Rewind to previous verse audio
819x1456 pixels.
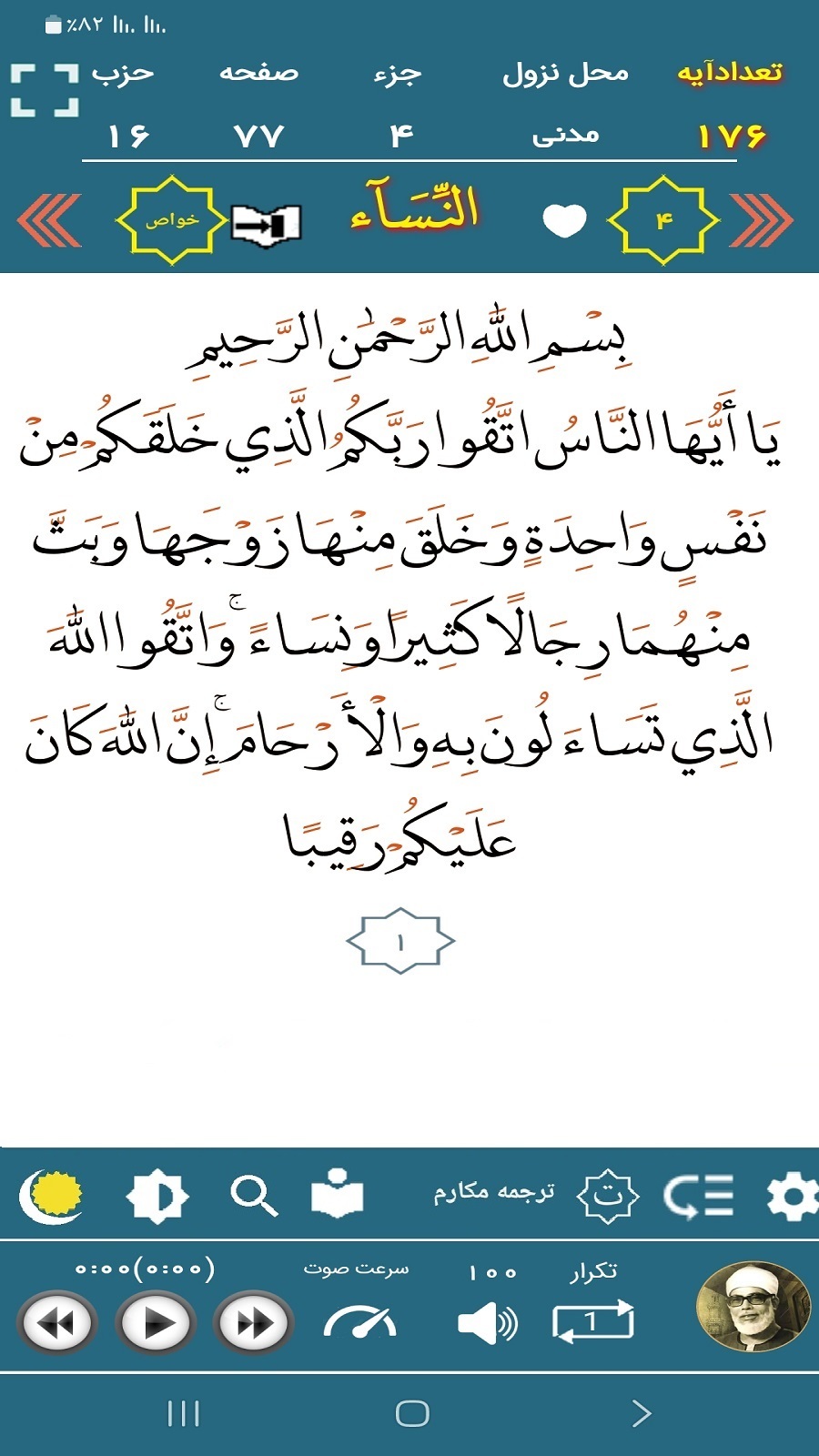click(x=56, y=1323)
